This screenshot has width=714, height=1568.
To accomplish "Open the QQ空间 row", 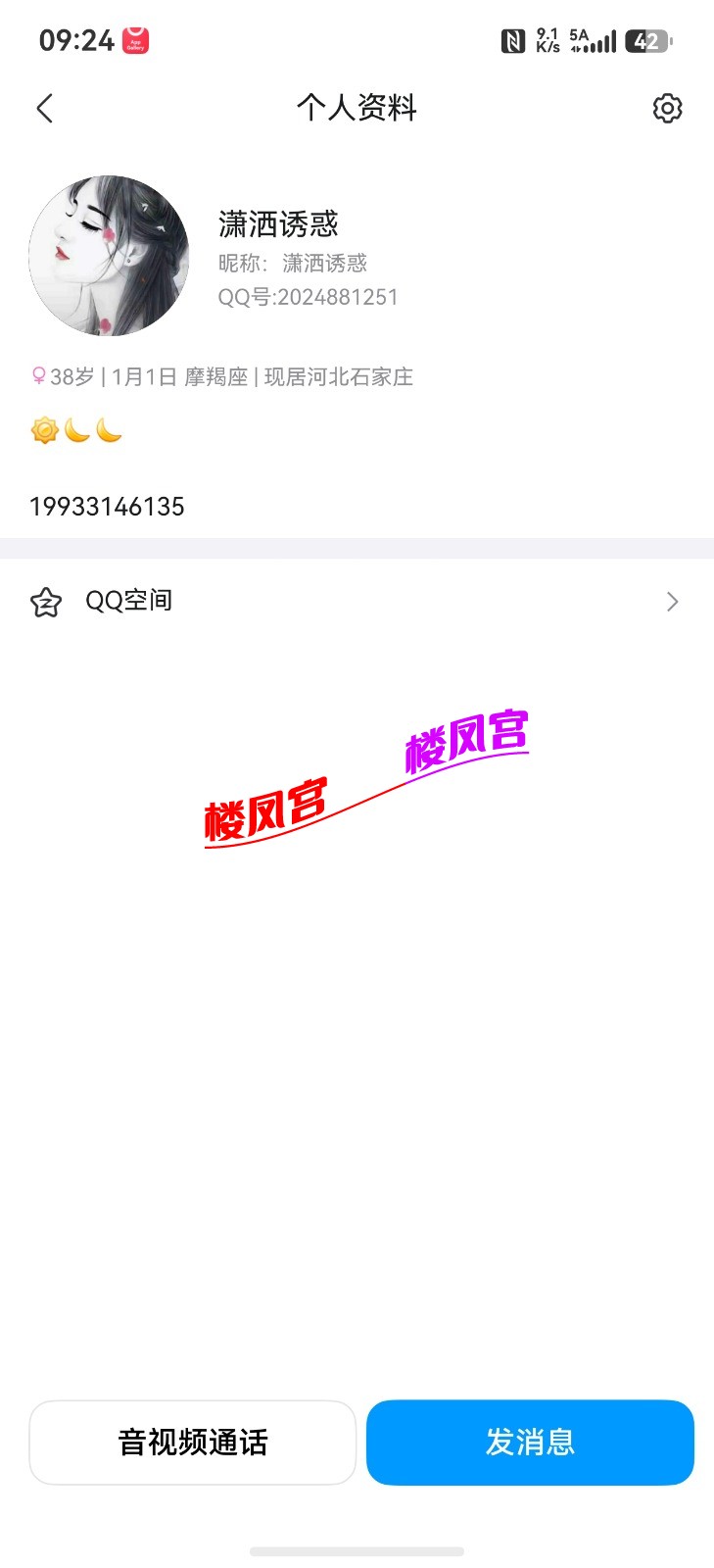I will coord(129,600).
